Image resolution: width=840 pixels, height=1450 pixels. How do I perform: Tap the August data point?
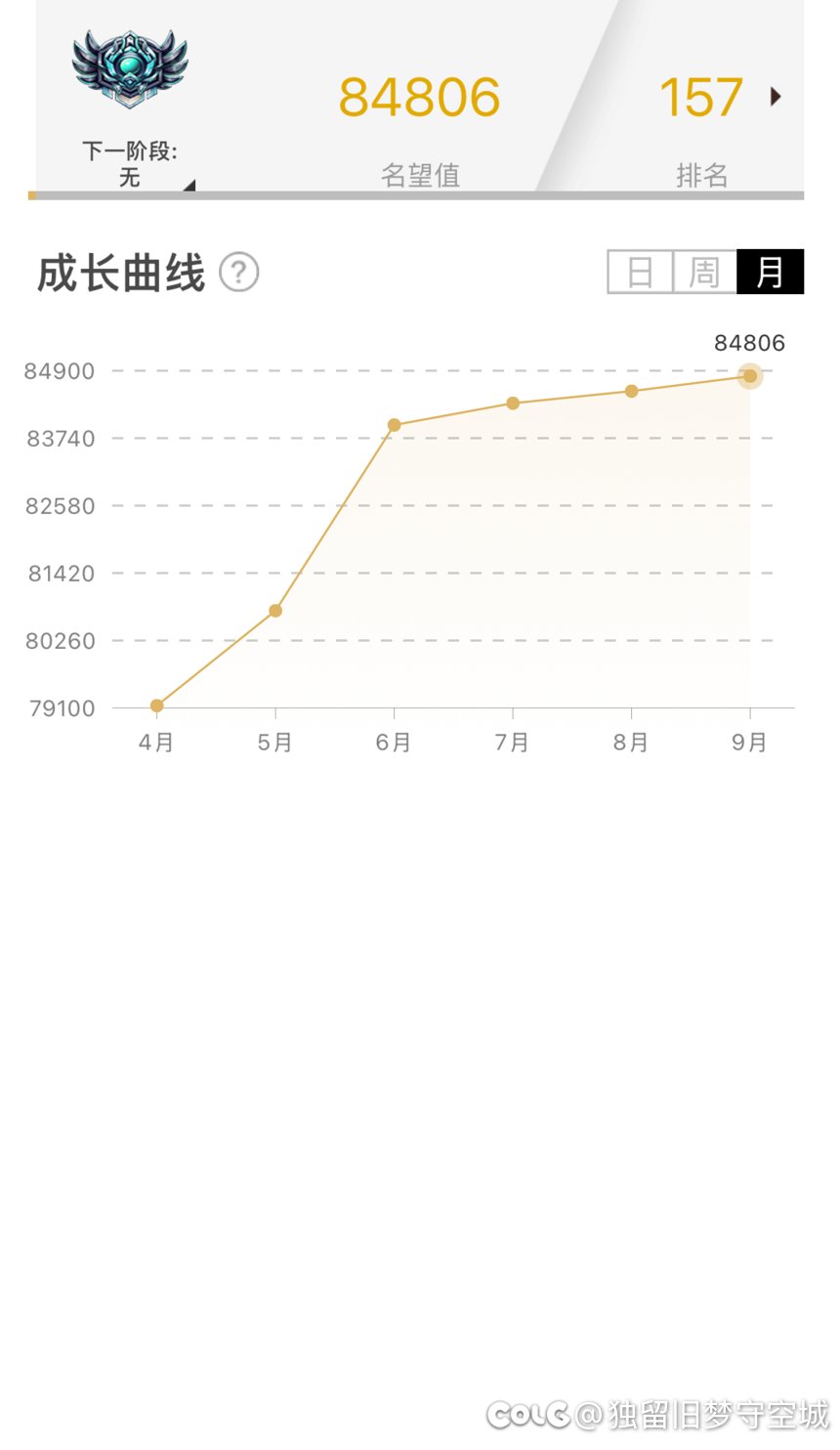[x=631, y=391]
